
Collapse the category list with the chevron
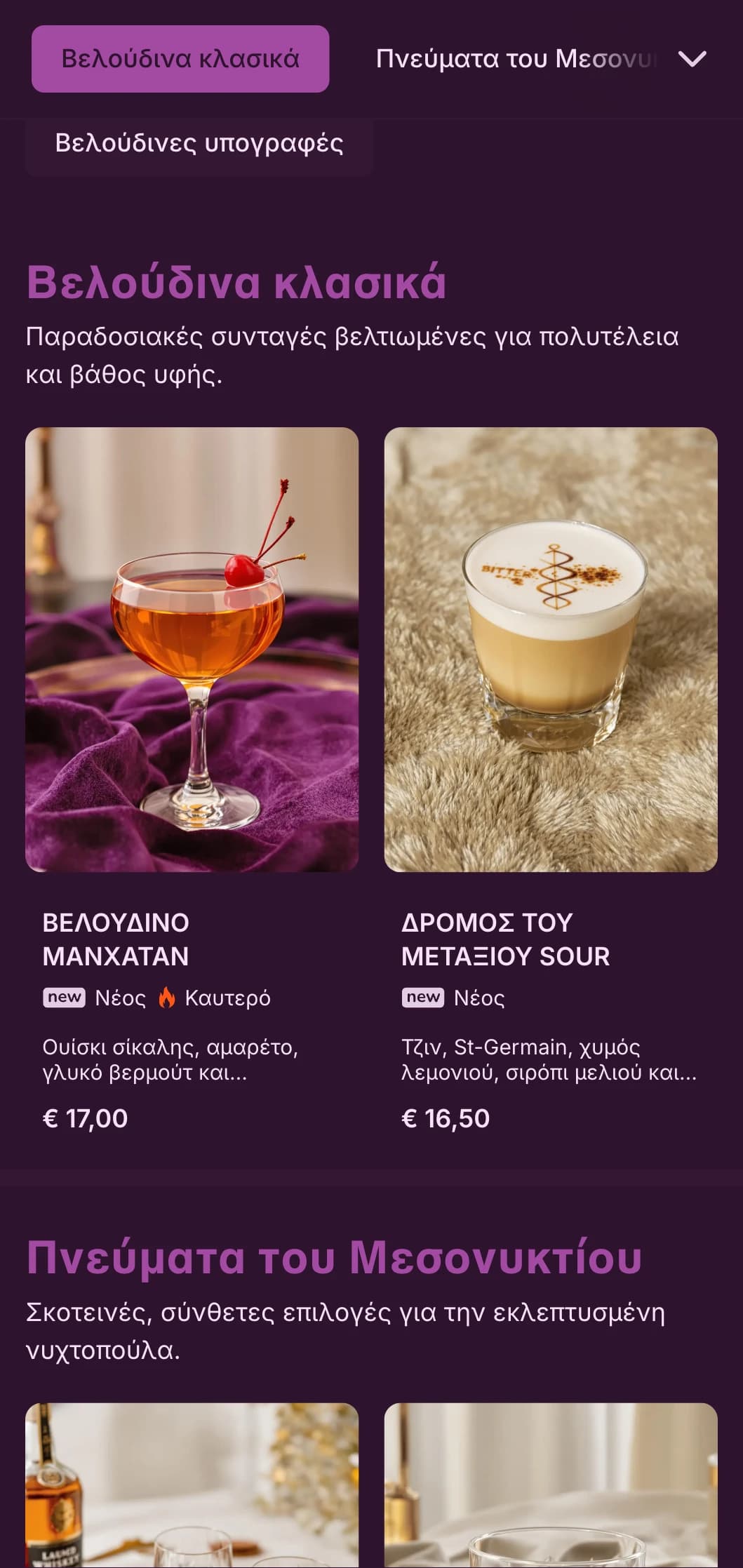(x=692, y=59)
